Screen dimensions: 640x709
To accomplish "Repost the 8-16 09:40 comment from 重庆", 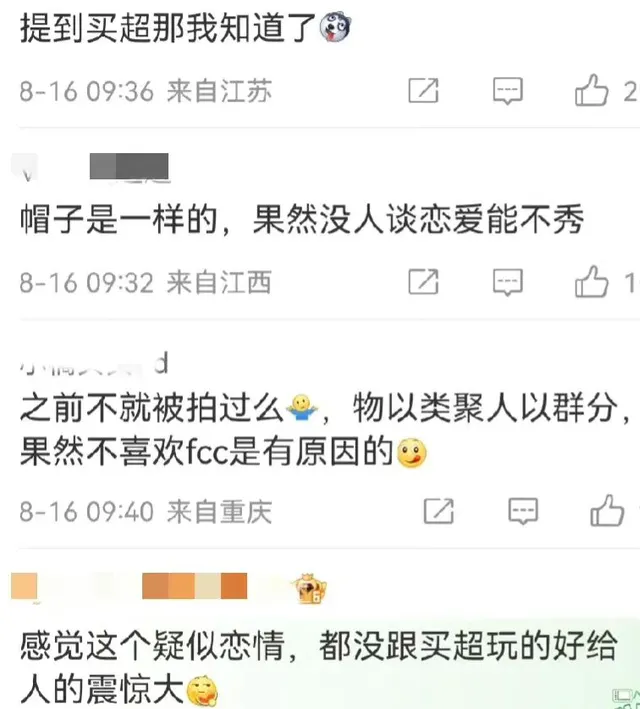I will point(438,512).
